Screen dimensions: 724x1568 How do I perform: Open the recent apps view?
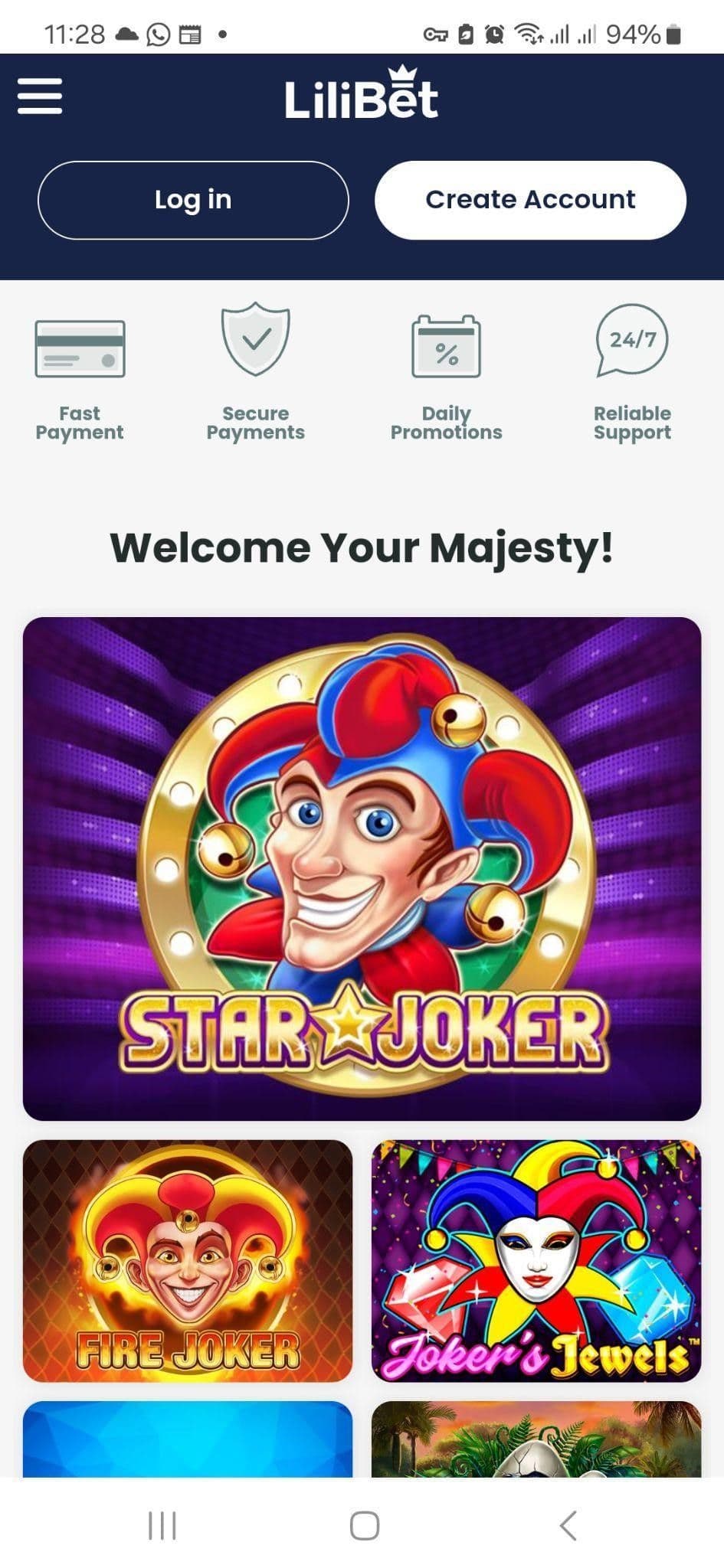162,1525
